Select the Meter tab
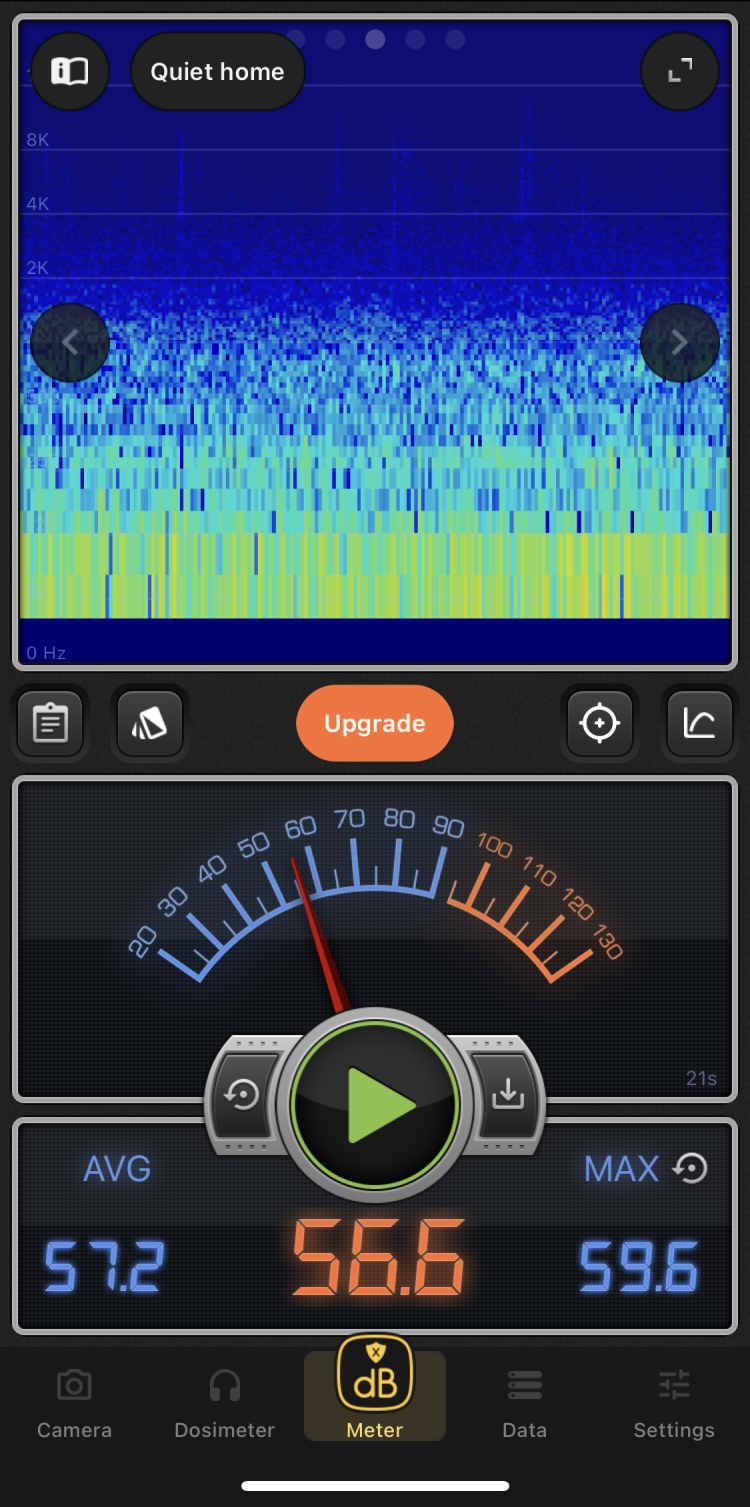750x1507 pixels. (375, 1395)
